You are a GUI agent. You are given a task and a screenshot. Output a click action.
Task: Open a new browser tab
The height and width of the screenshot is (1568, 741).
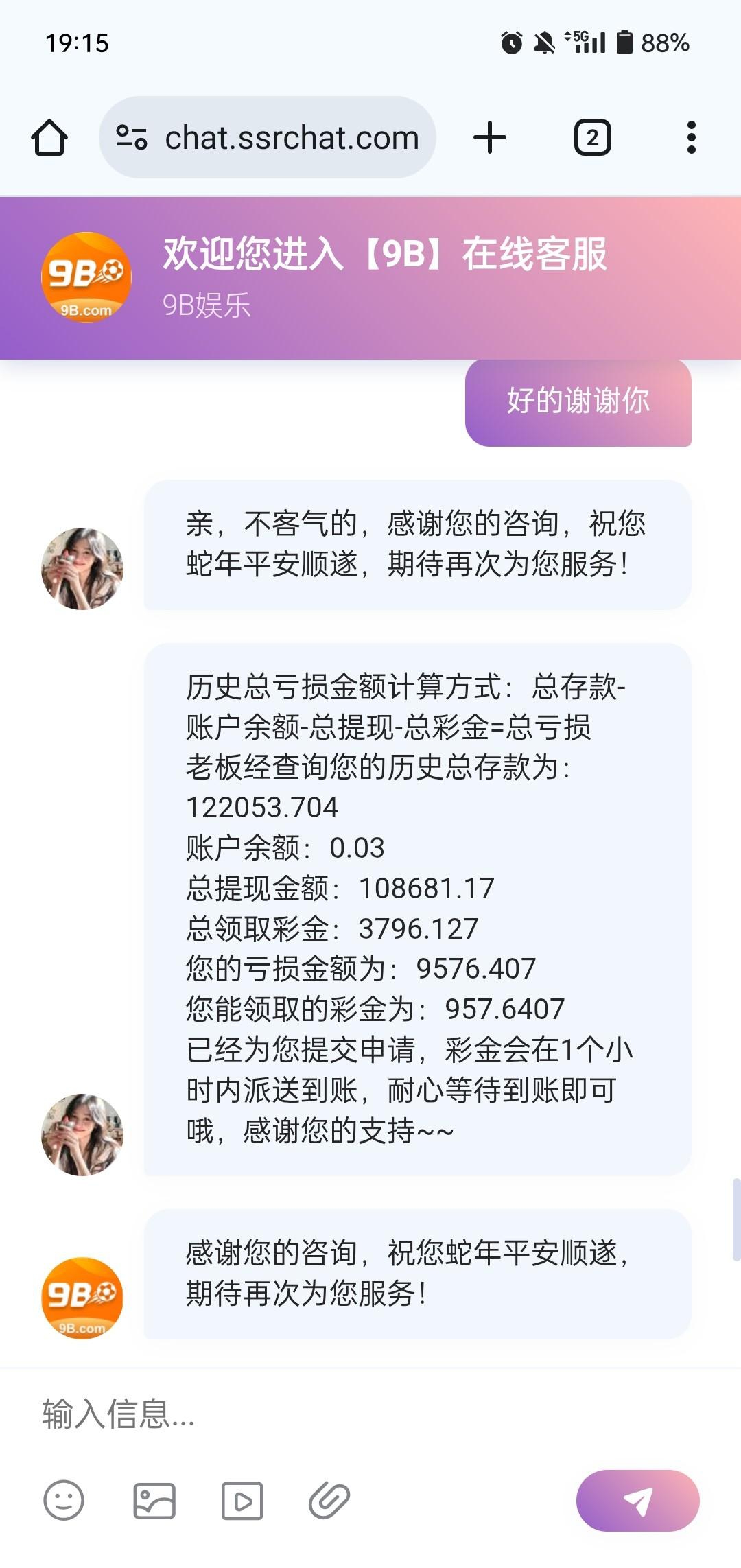490,138
